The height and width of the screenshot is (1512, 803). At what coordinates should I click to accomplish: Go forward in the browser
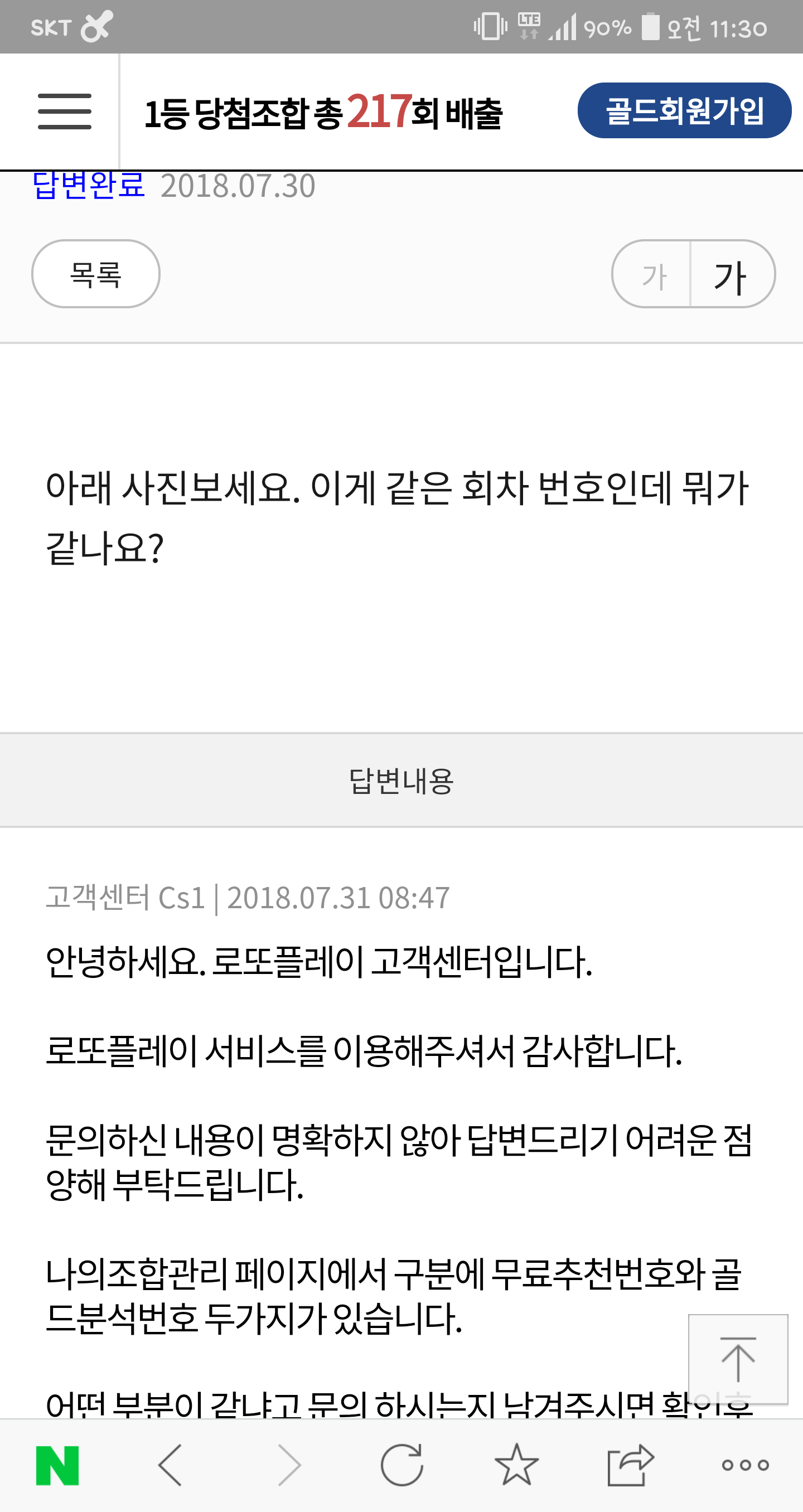point(288,1465)
